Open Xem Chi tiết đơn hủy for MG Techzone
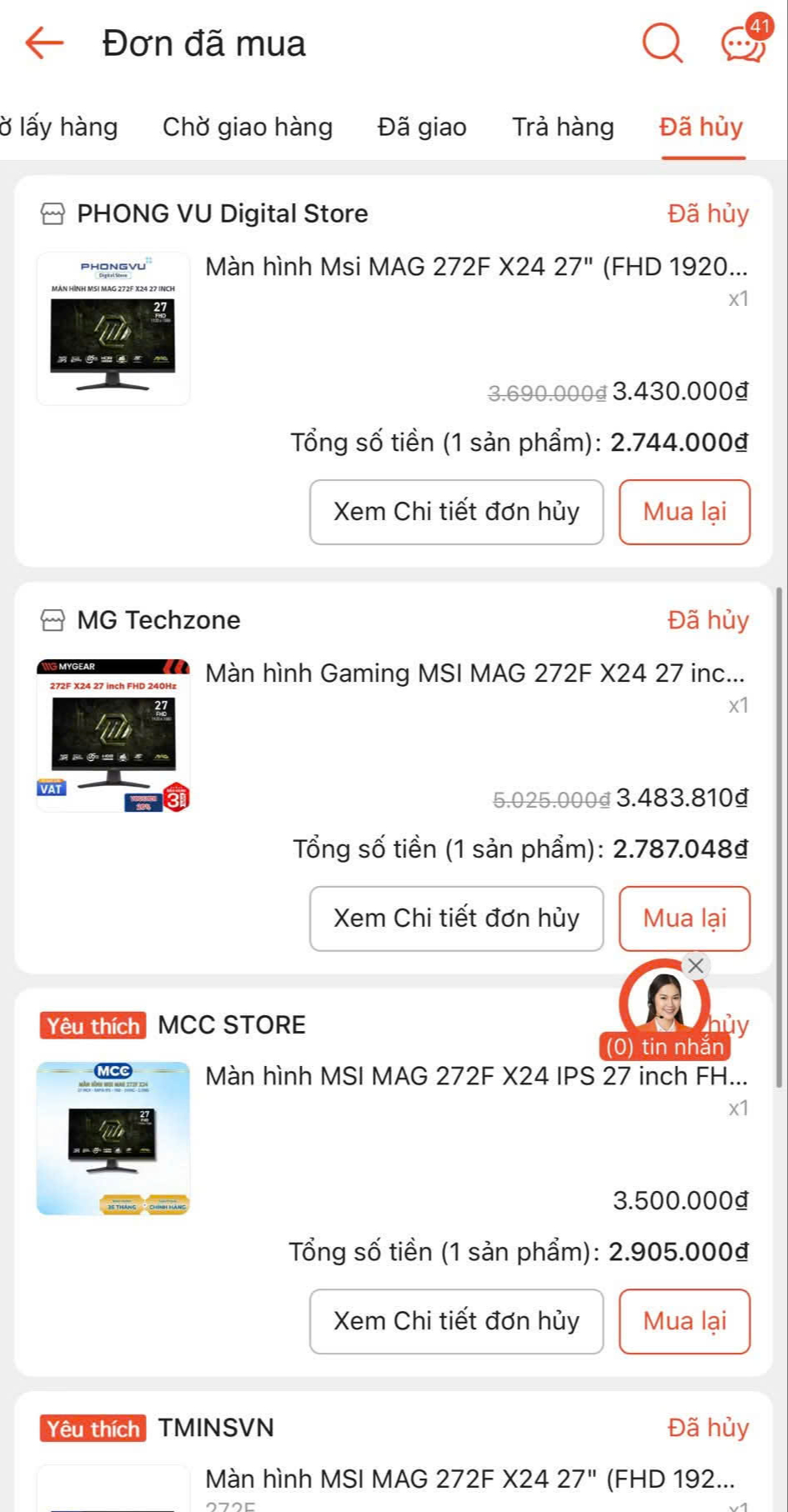This screenshot has width=788, height=1512. [x=456, y=918]
